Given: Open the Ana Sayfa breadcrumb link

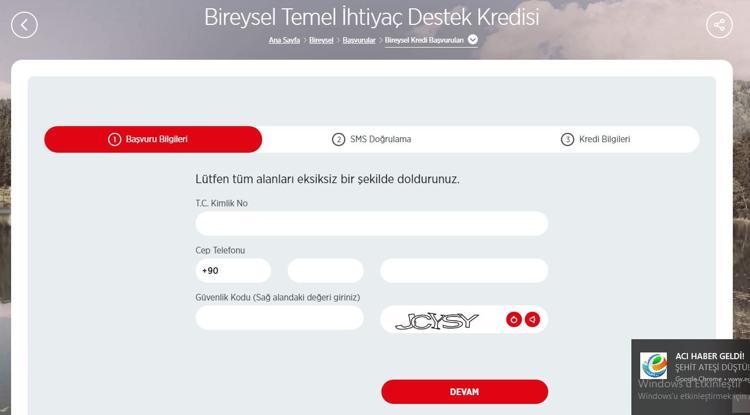Looking at the screenshot, I should click(284, 40).
